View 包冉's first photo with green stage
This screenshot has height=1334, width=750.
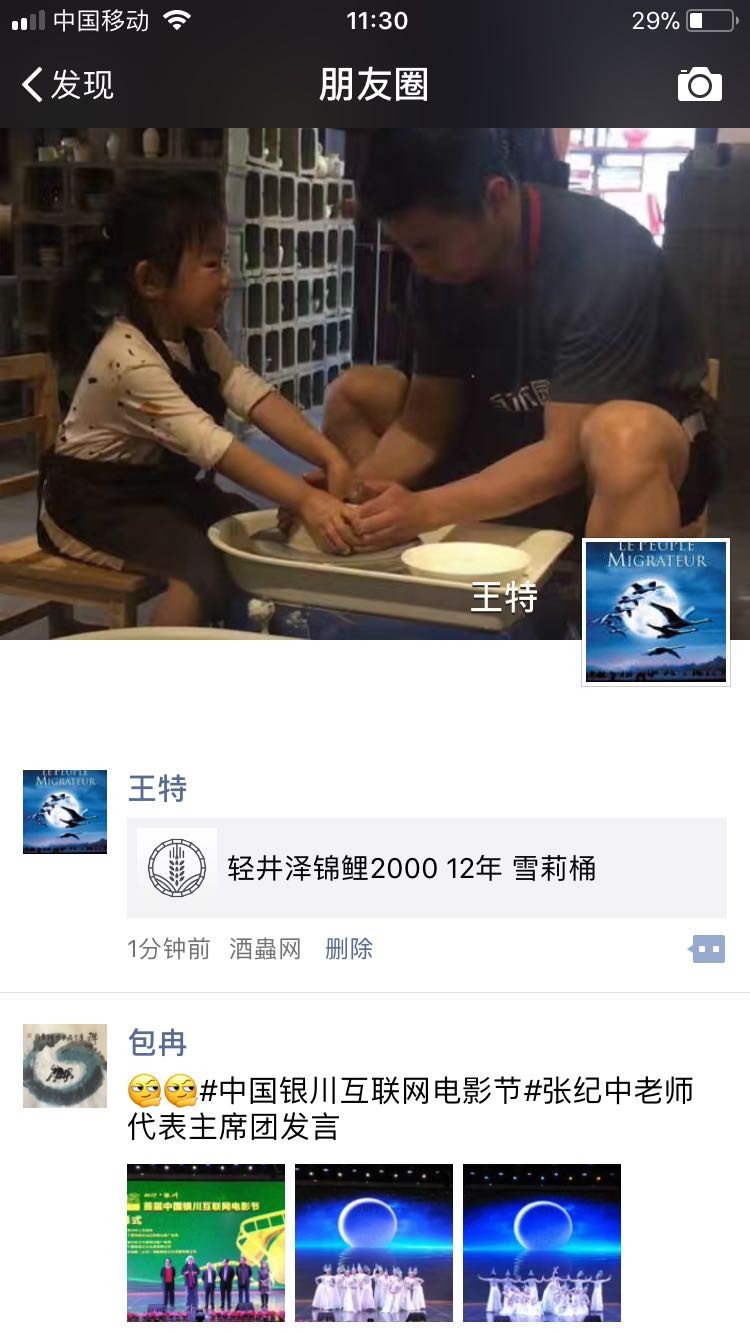pos(206,1243)
